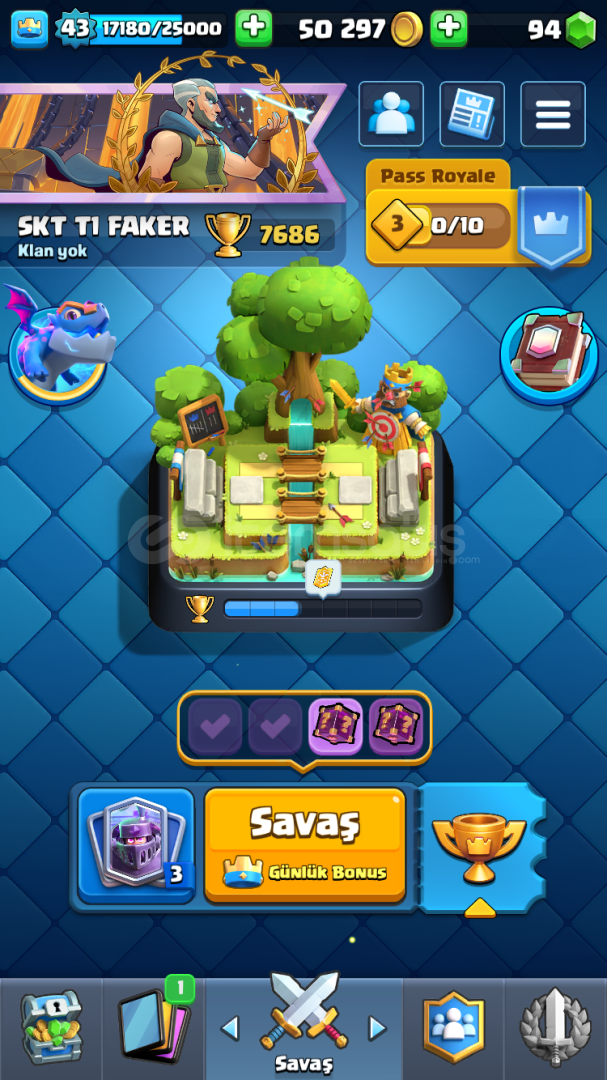Open the battle deck card selector
The width and height of the screenshot is (607, 1080).
136,846
